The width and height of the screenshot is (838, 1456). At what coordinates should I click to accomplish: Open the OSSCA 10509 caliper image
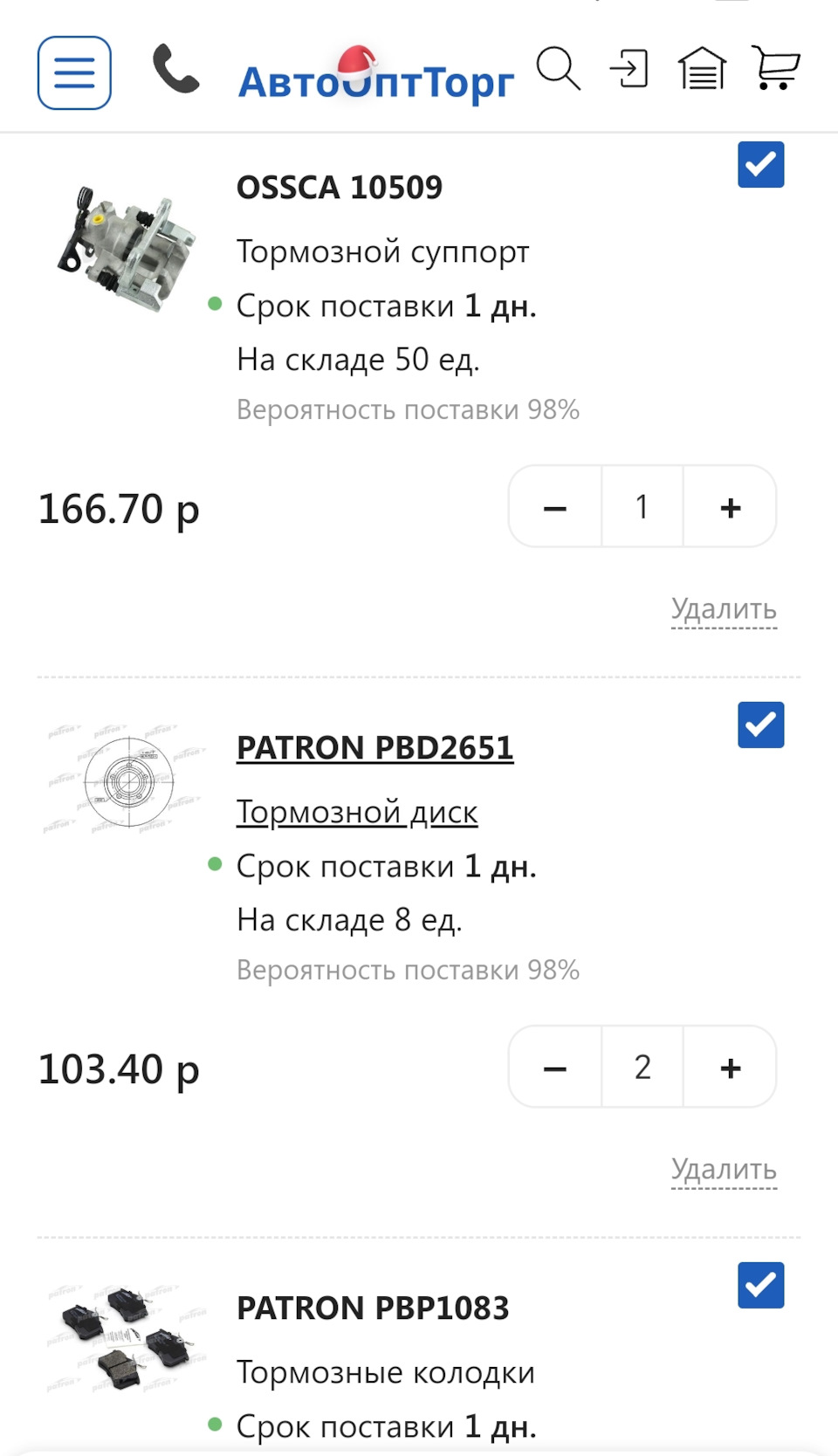[x=125, y=247]
